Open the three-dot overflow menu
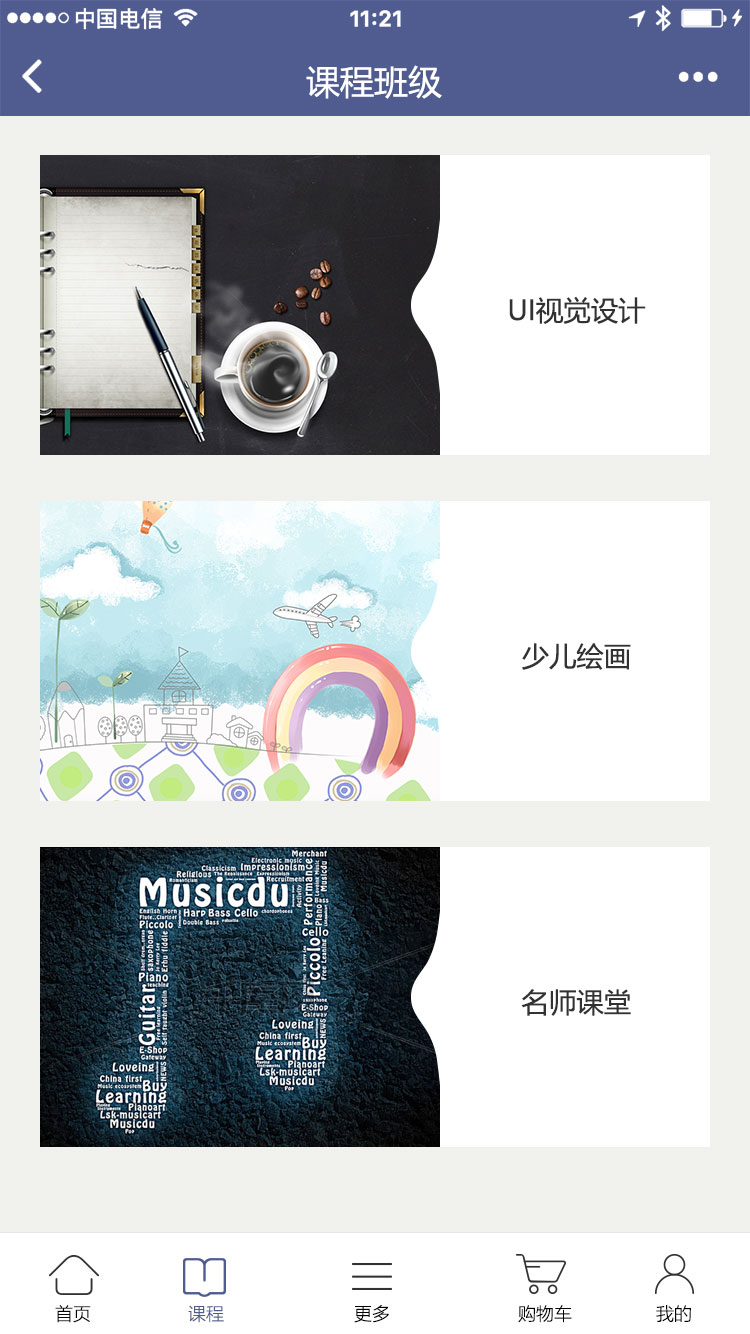The image size is (750, 1334). tap(697, 77)
